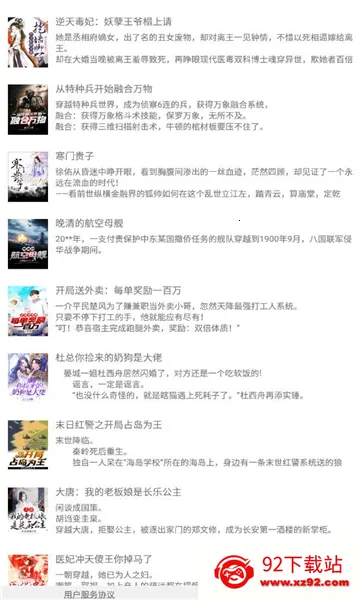Image resolution: width=360 pixels, height=600 pixels.
Task: Open the novel 逆天毒妃:妖孽王爷榻上请
Action: 180,42
